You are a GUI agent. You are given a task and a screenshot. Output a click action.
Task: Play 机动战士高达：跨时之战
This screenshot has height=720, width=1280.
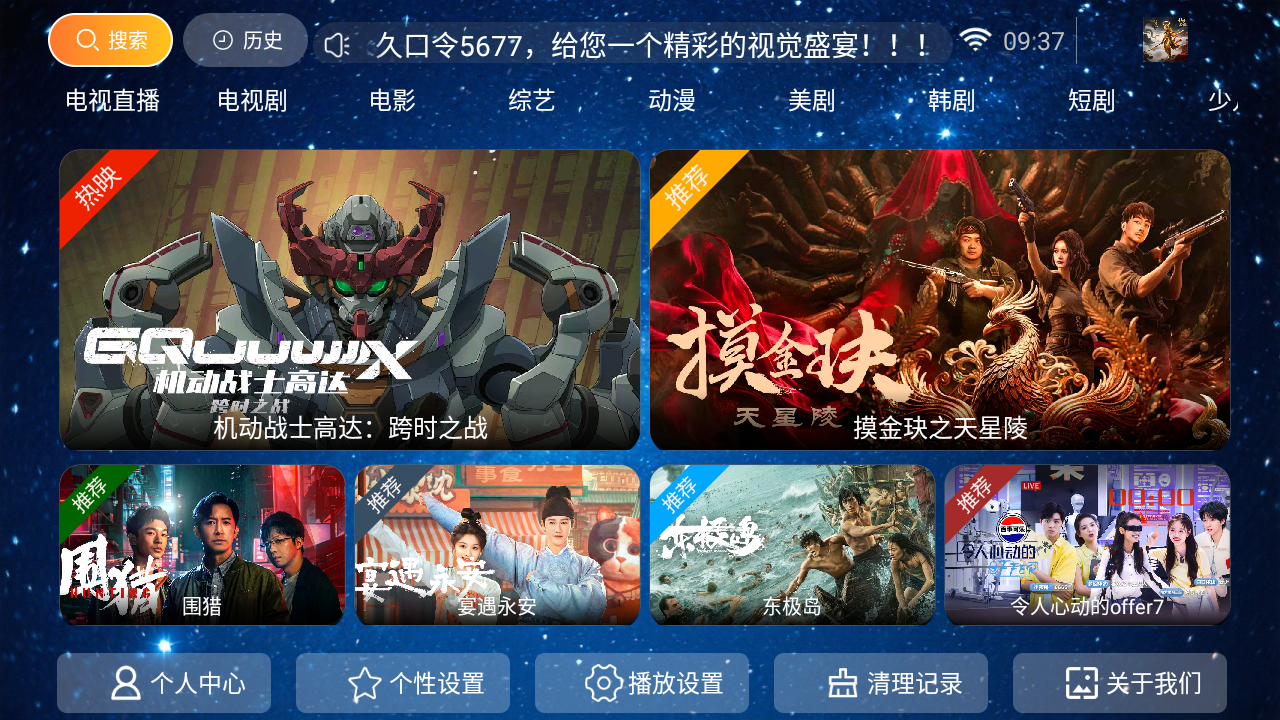349,299
